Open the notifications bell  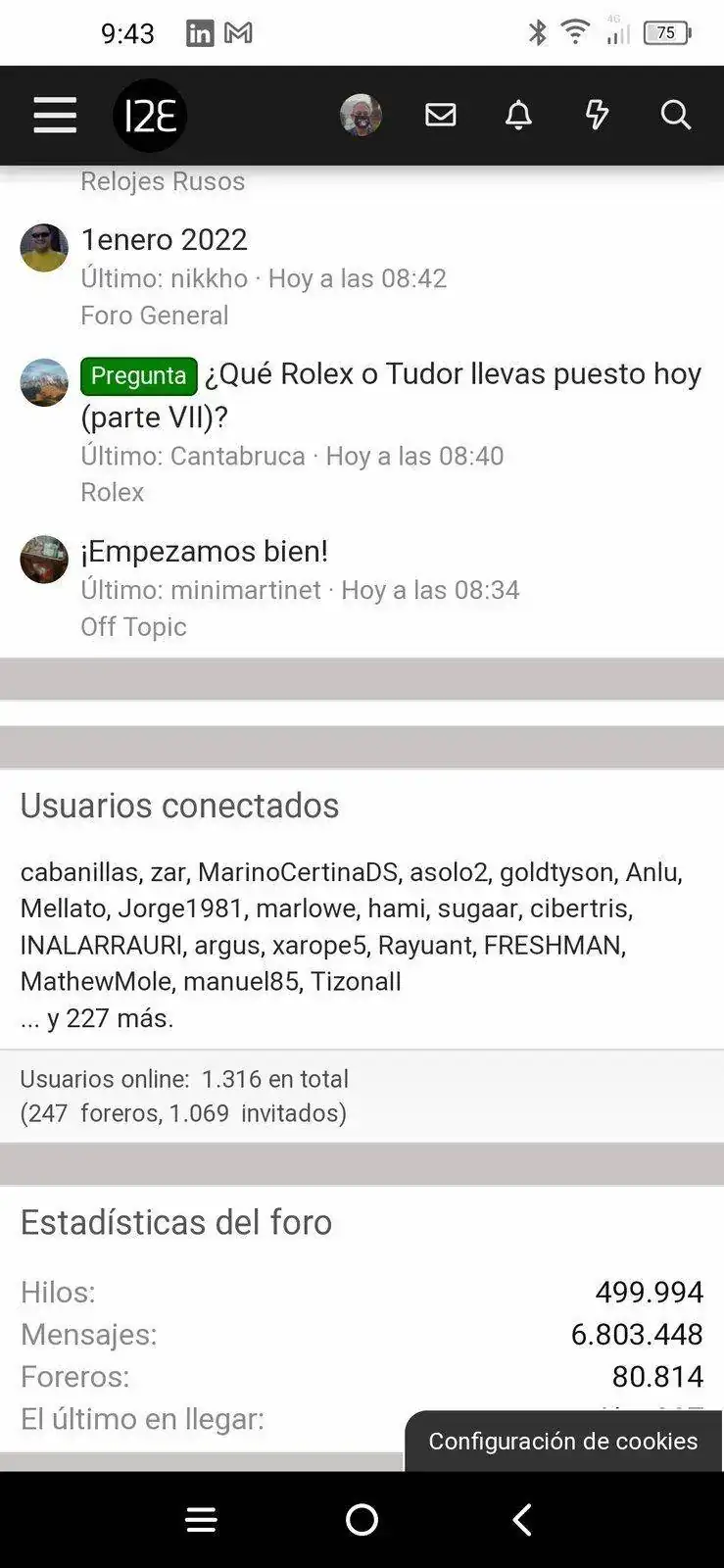[518, 116]
